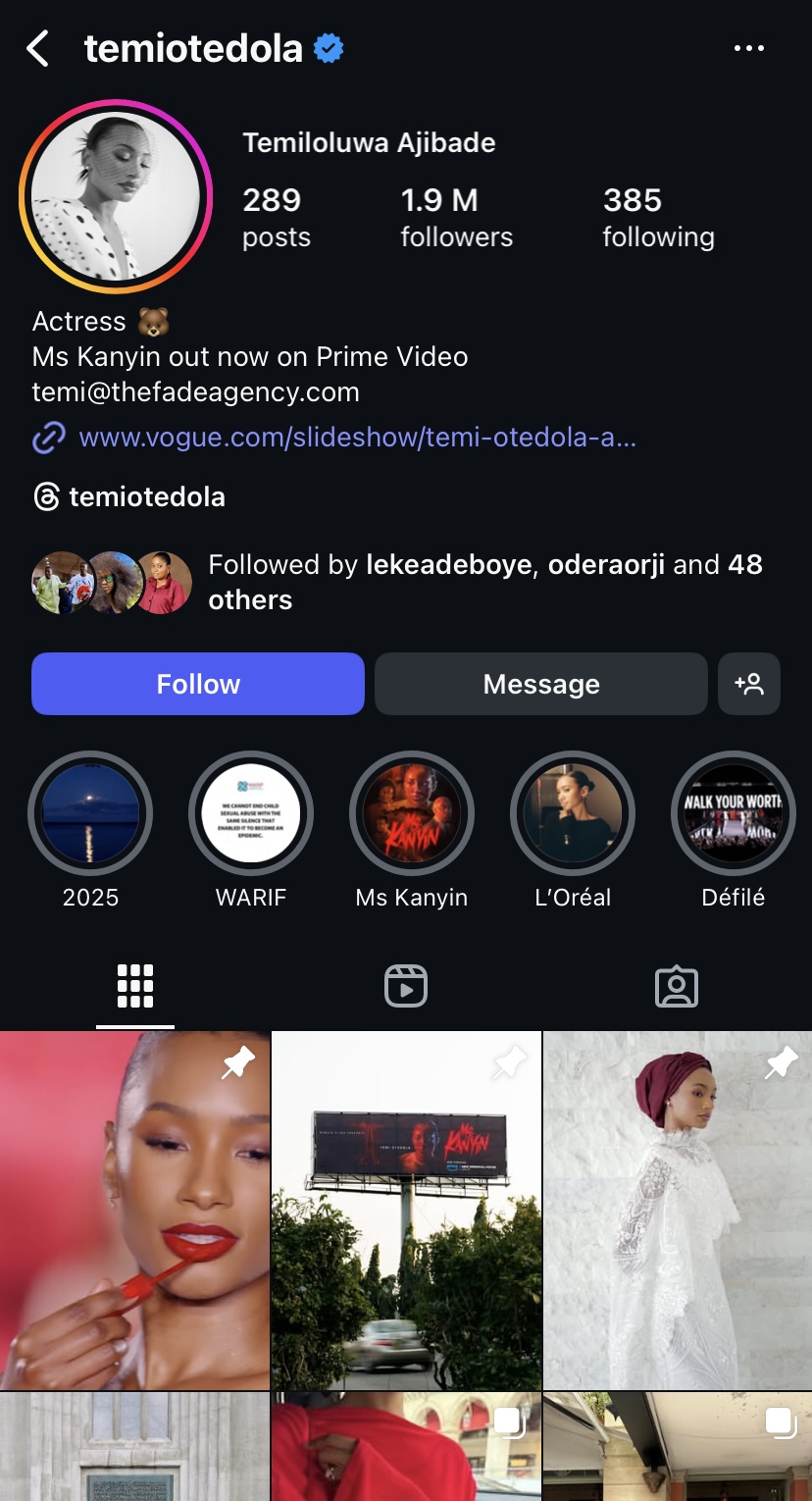View temiotedola's profile picture story
Screen dimensions: 812x1501
pyautogui.click(x=116, y=197)
